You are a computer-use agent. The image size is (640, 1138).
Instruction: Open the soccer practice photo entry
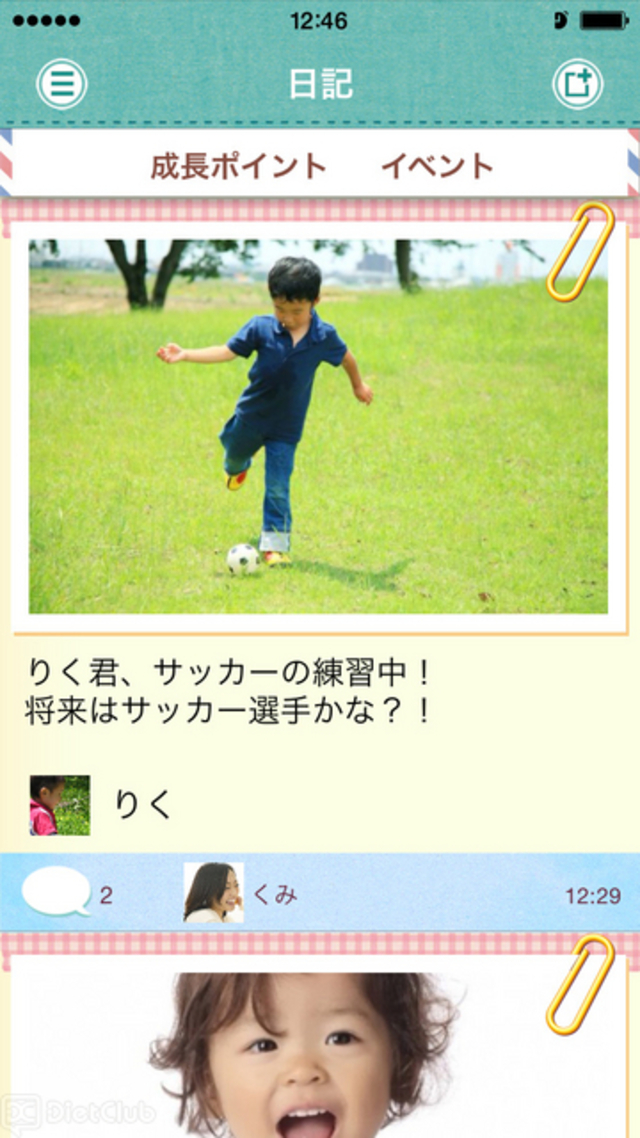pos(318,426)
